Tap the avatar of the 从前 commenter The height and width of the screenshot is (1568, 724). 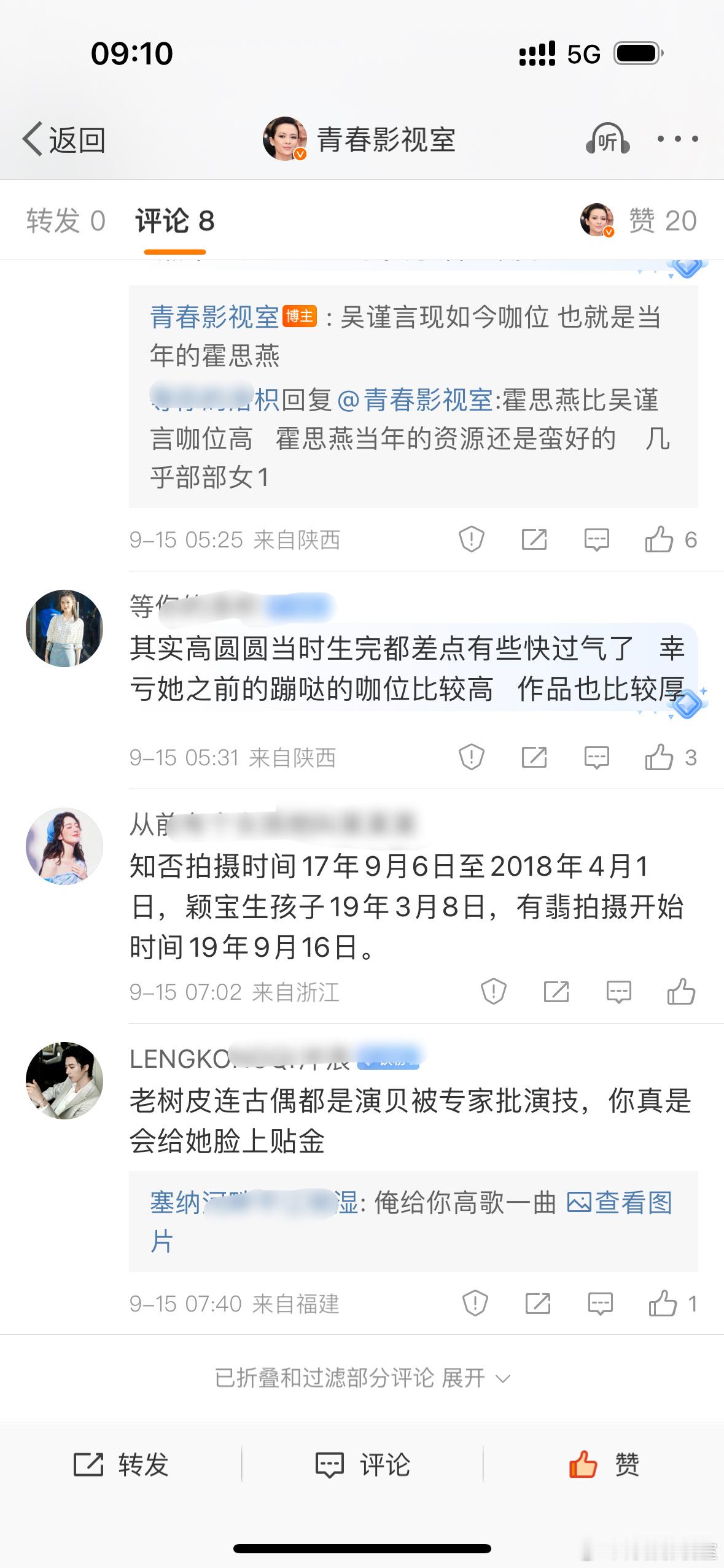click(x=64, y=846)
